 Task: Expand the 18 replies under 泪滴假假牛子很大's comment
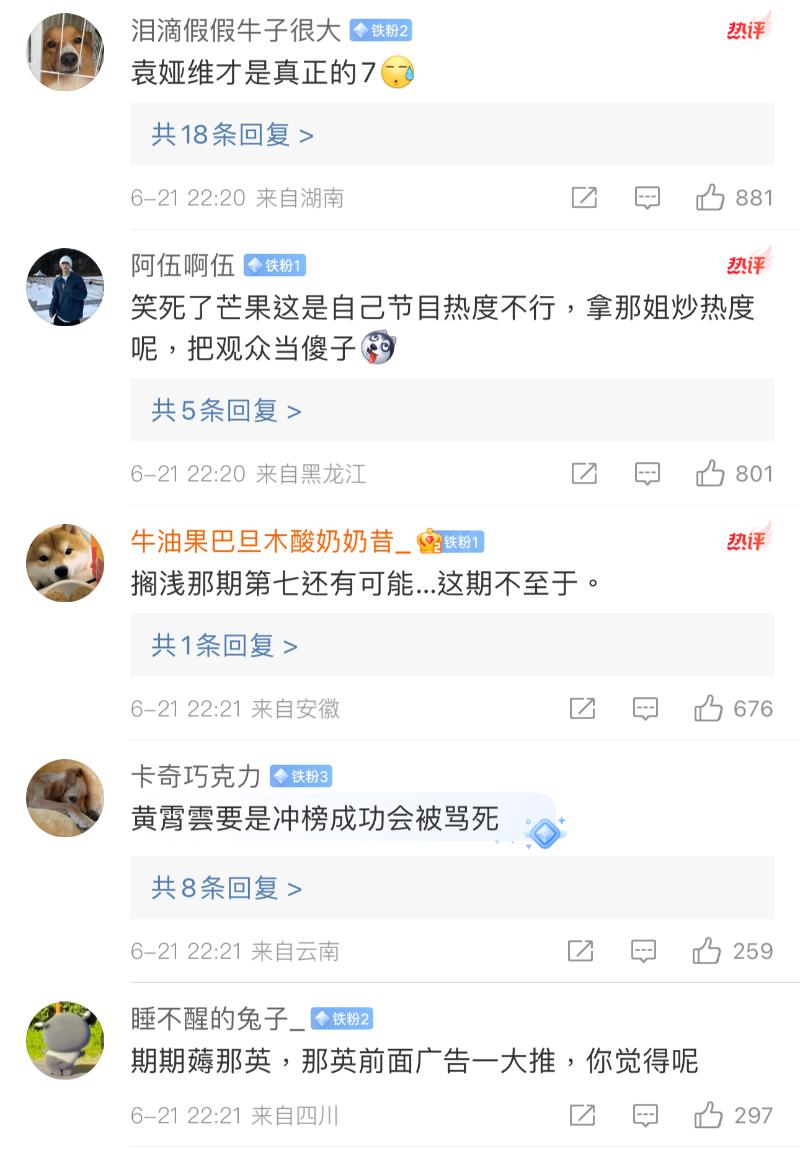click(232, 135)
